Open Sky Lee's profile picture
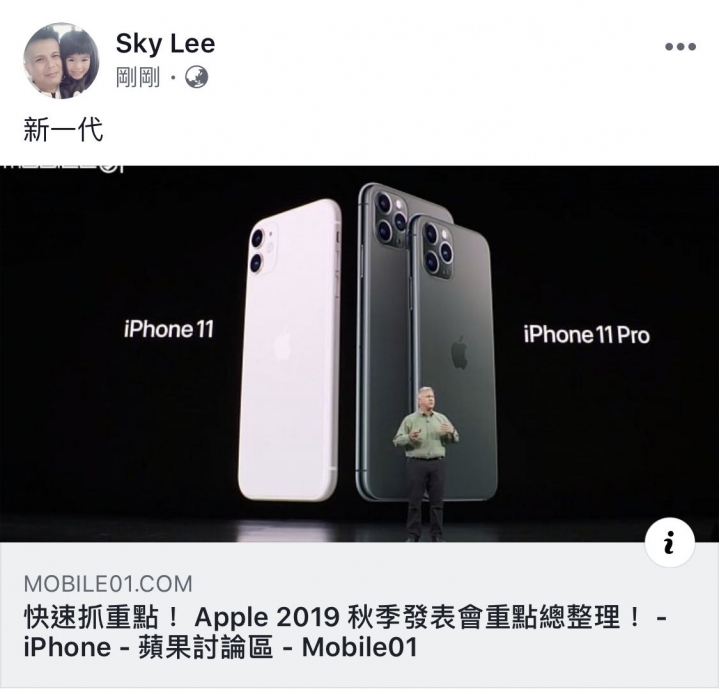This screenshot has height=694, width=720. tap(60, 62)
